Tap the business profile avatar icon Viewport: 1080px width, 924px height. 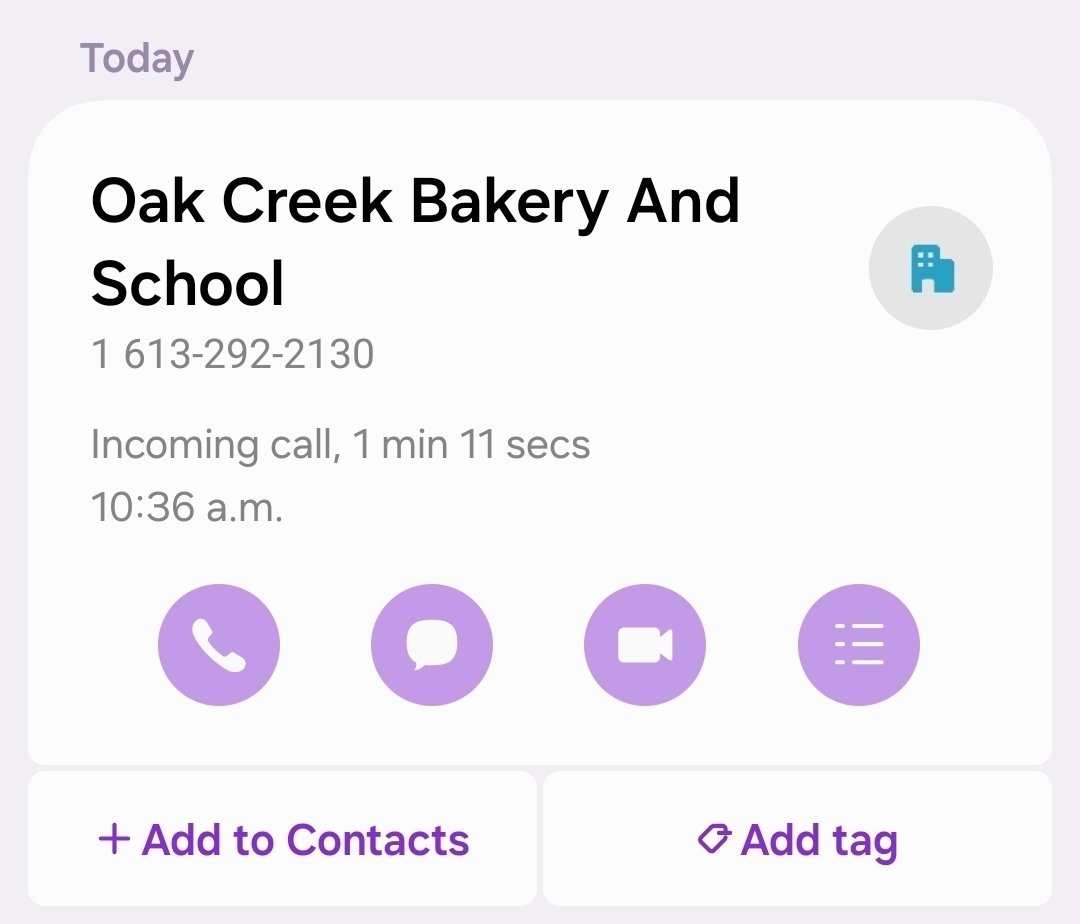[930, 268]
